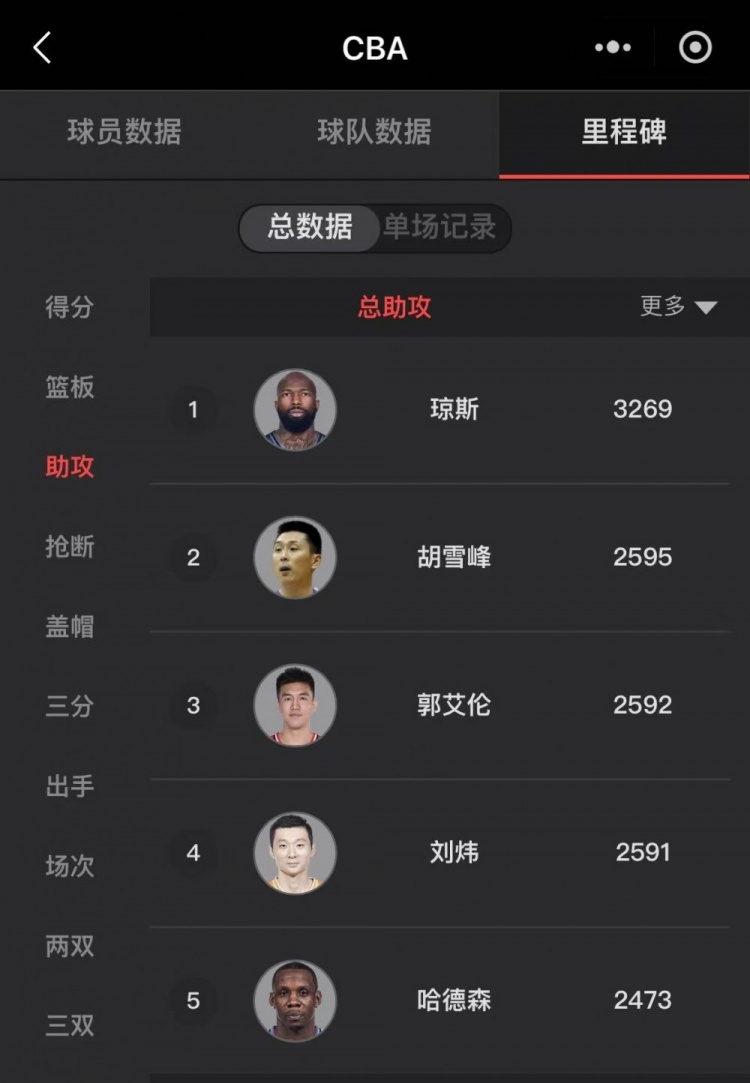
Task: Select the 助攻 category
Action: 69,467
